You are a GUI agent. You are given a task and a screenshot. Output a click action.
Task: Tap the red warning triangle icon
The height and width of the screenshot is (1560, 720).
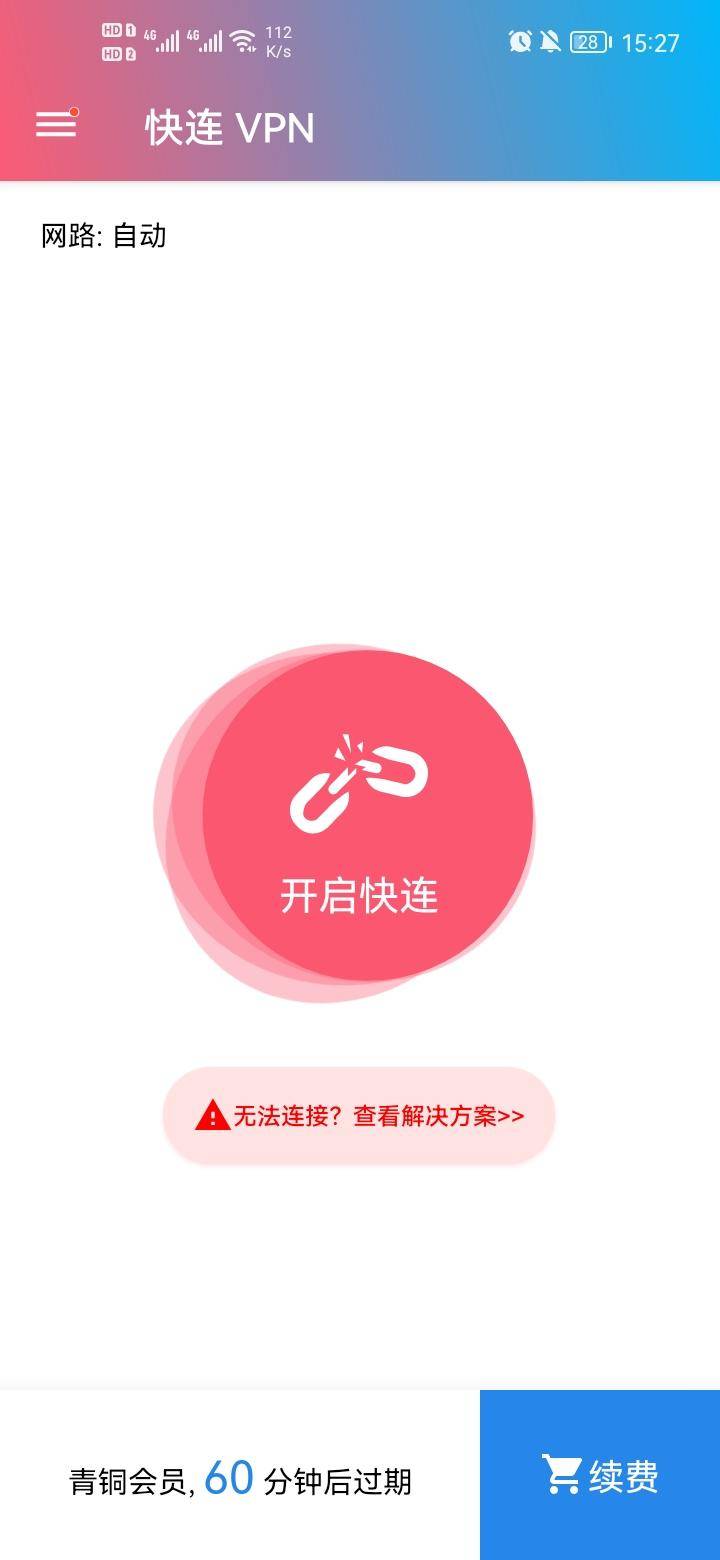pyautogui.click(x=209, y=1116)
